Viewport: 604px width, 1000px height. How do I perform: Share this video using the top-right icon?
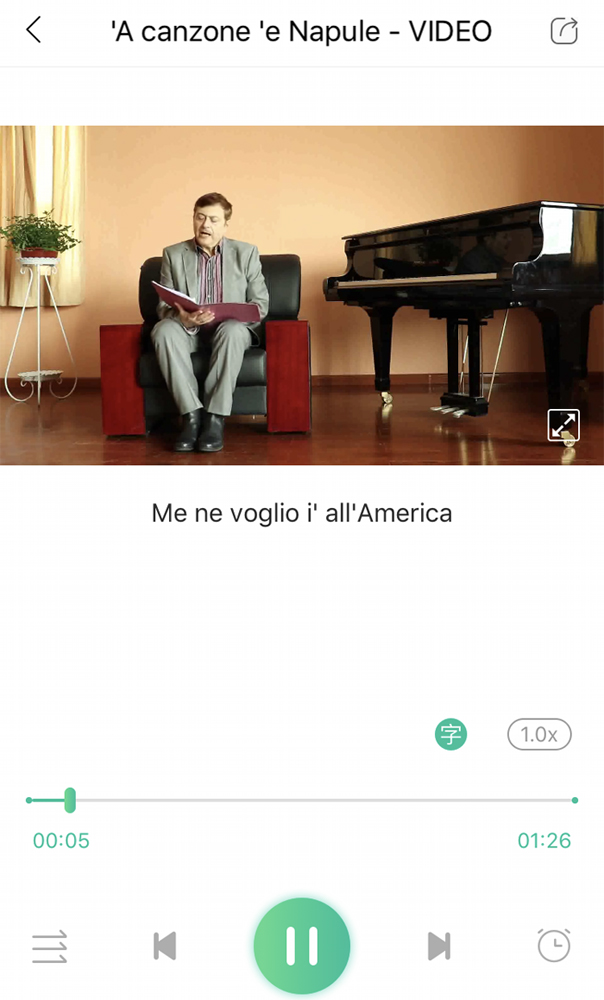(x=565, y=31)
